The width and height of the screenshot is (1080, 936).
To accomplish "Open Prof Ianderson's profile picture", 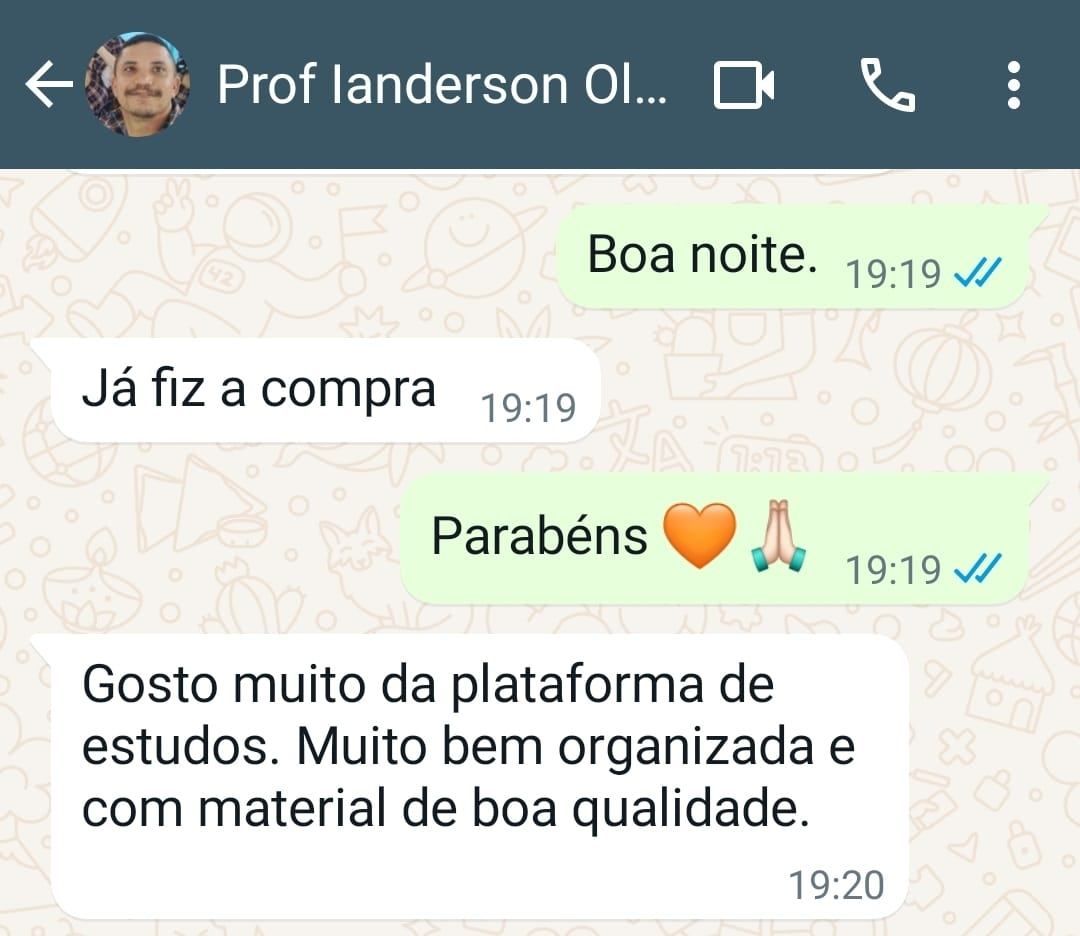I will 137,85.
